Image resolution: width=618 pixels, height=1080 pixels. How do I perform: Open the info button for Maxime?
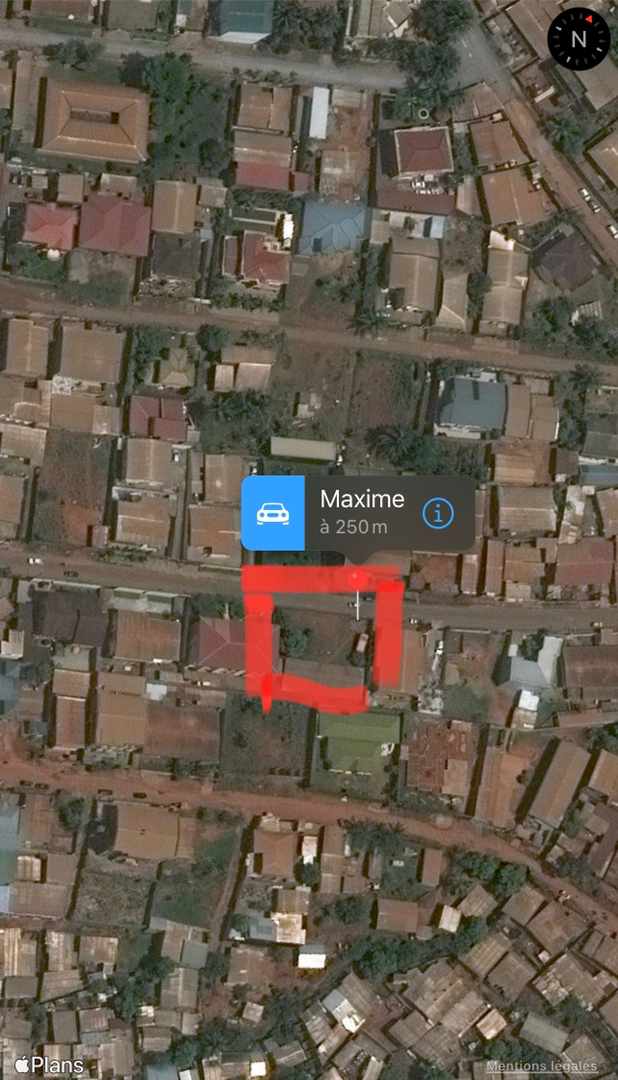(x=438, y=513)
